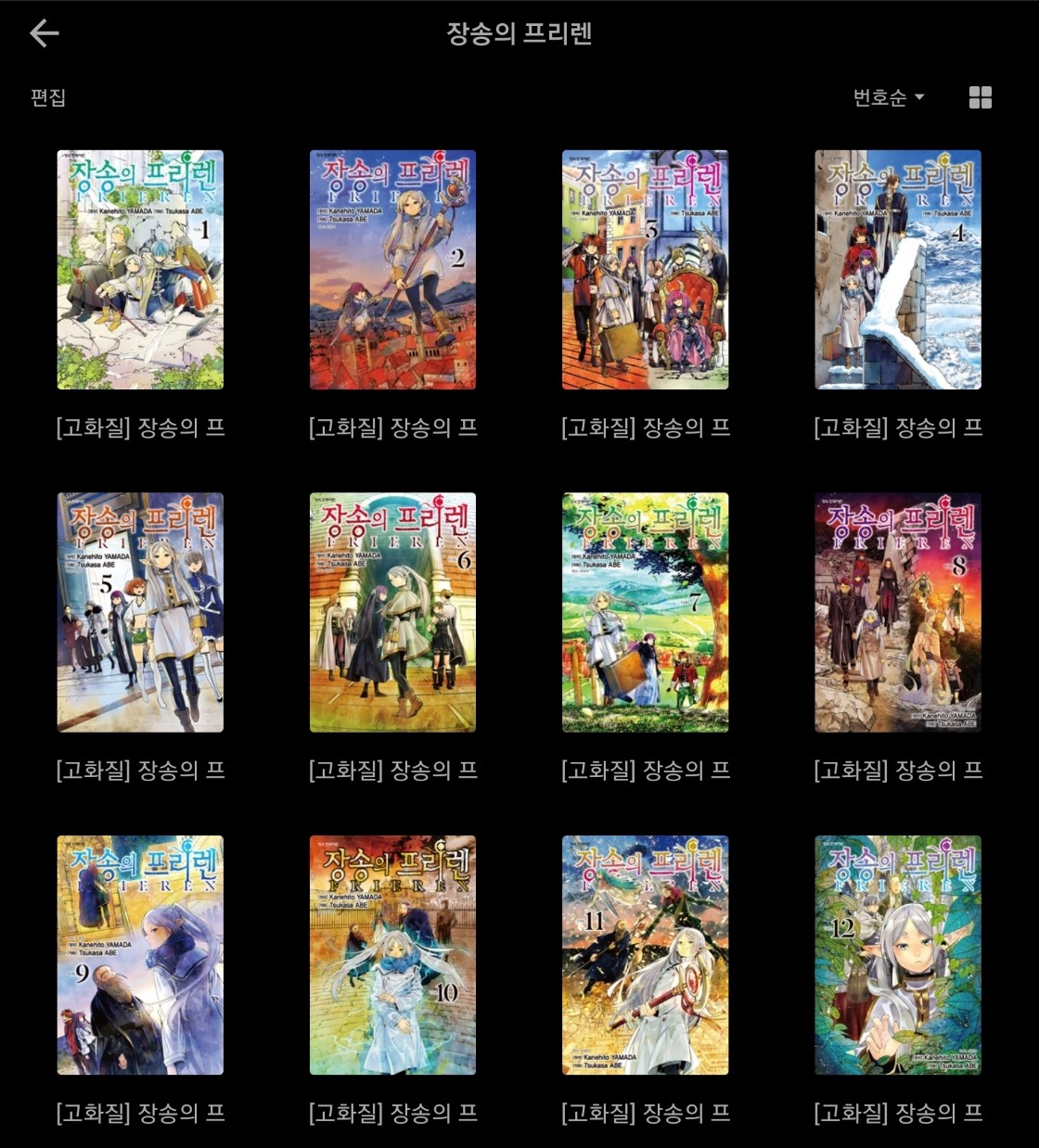Open Frieren volume 3 cover
The image size is (1039, 1148).
(x=645, y=270)
